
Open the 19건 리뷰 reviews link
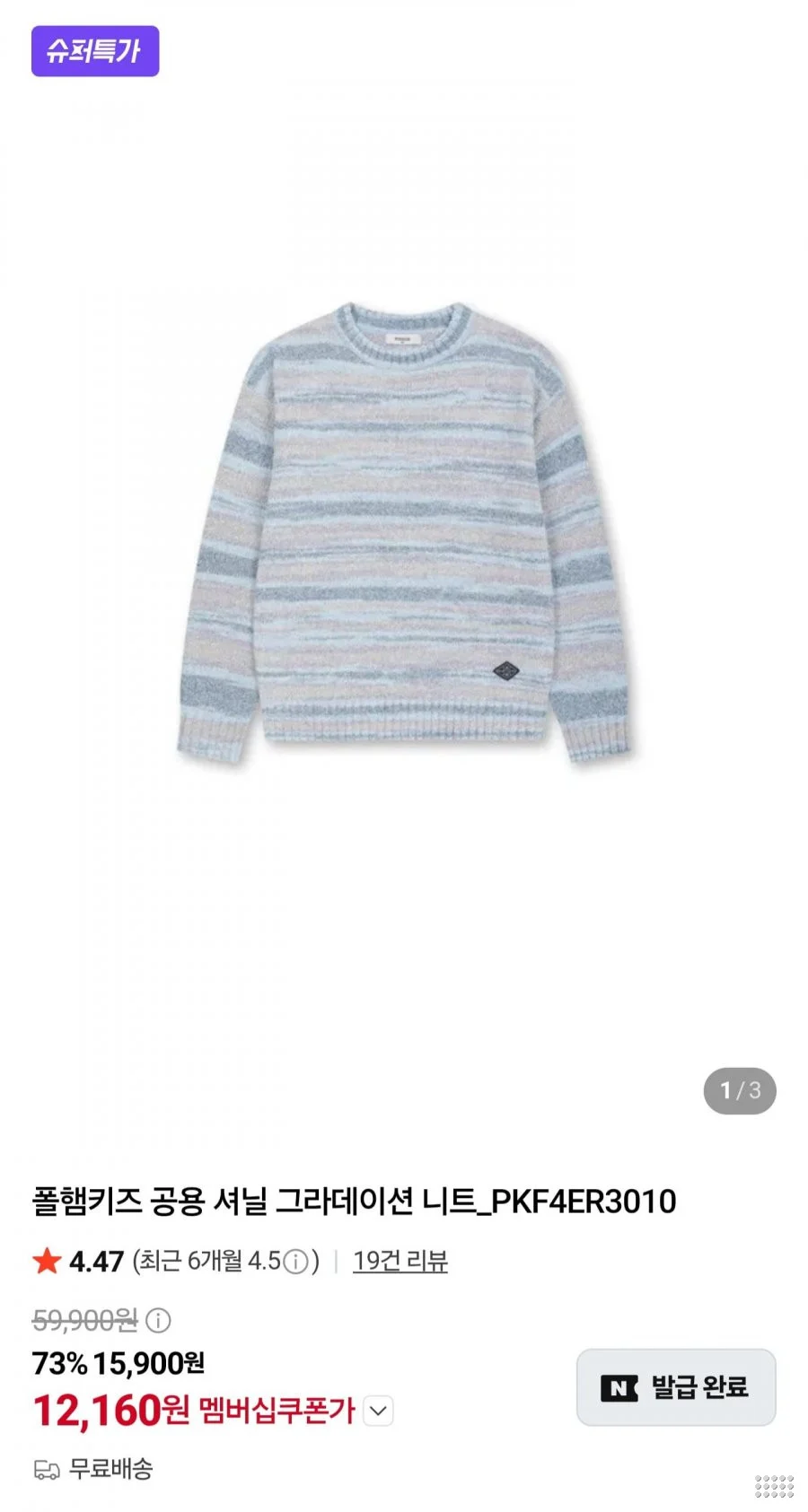(400, 1261)
